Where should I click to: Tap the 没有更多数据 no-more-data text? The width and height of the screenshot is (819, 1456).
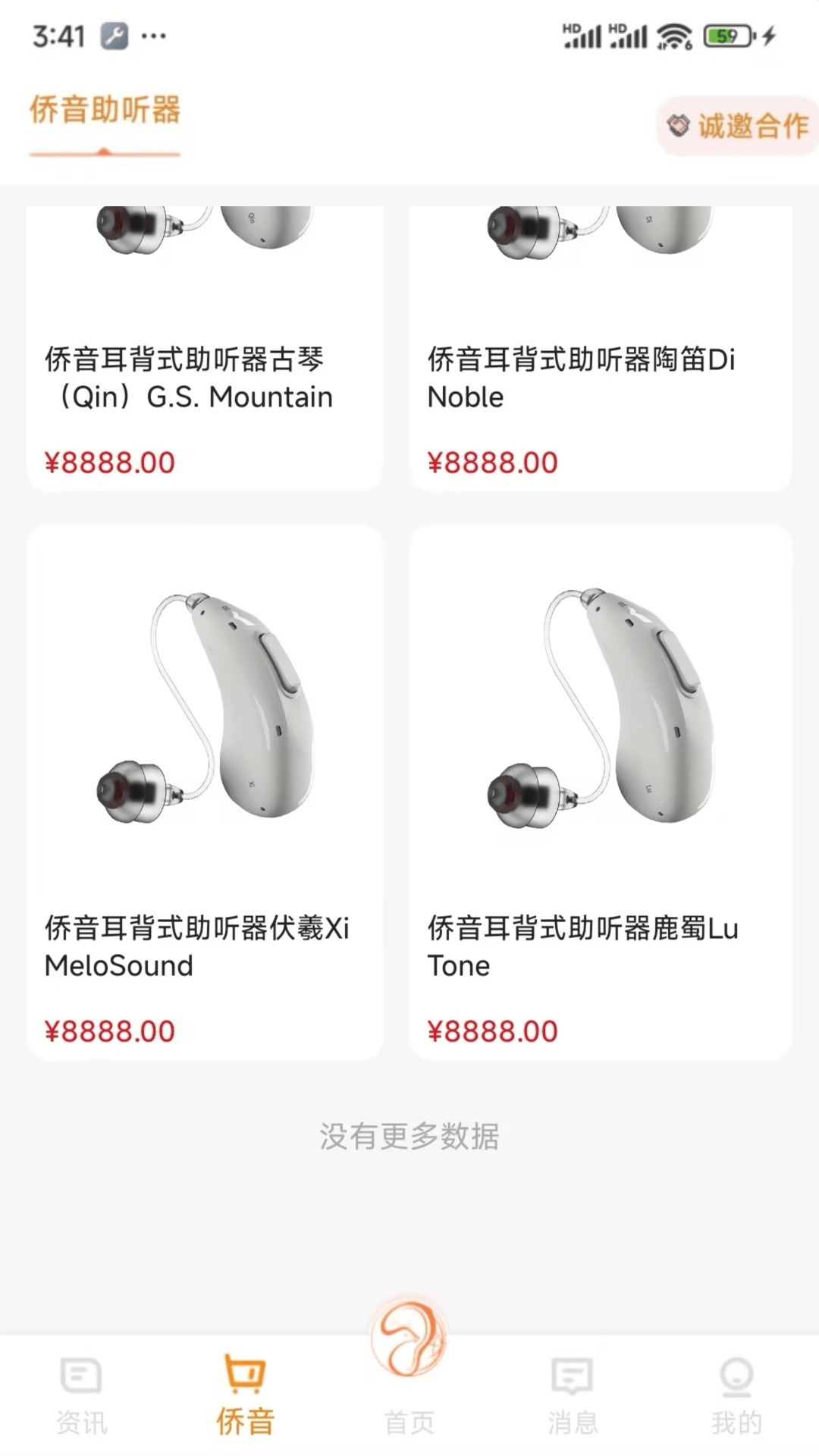pyautogui.click(x=409, y=1135)
